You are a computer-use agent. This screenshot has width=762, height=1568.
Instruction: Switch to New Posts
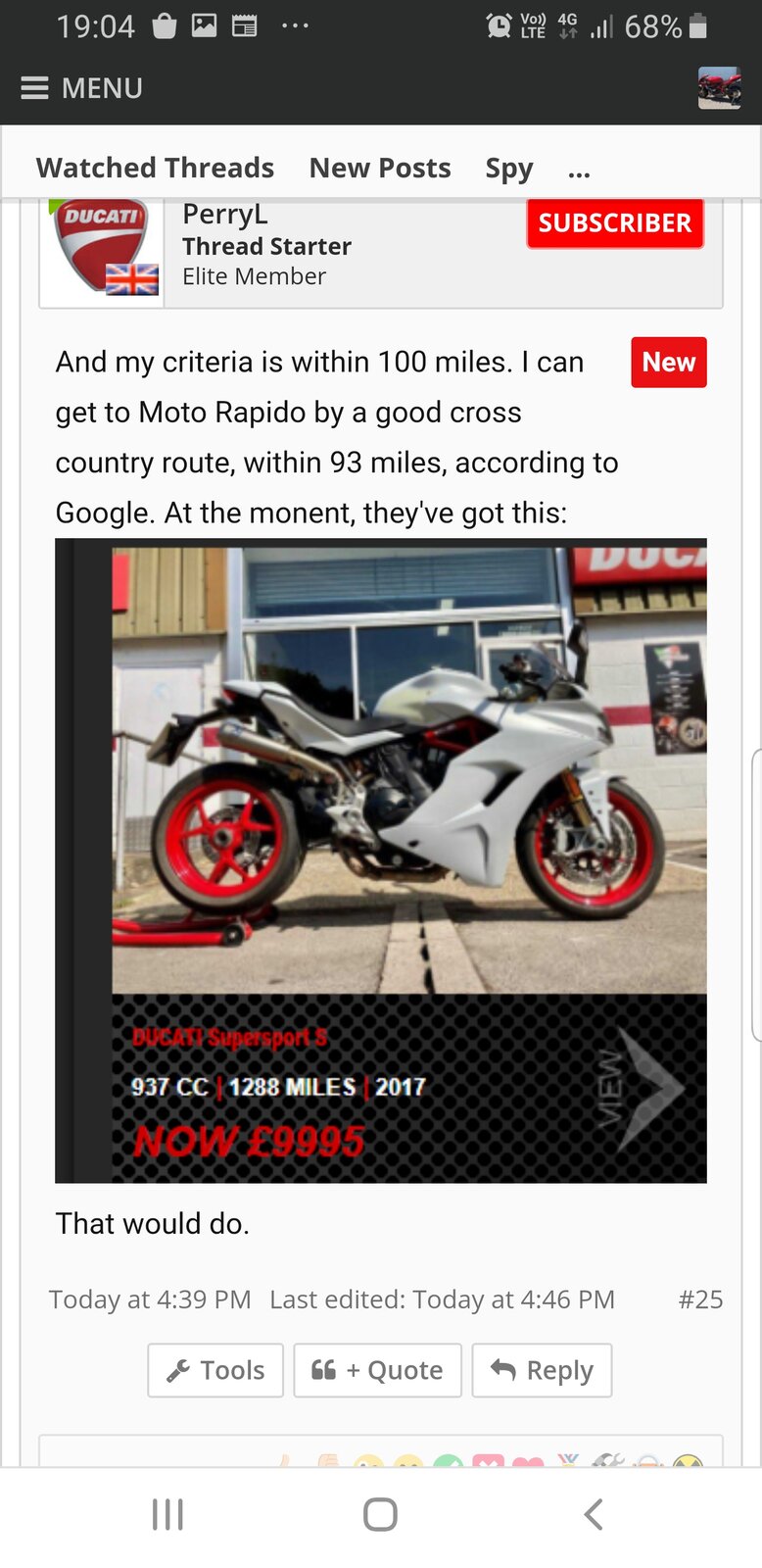[380, 168]
